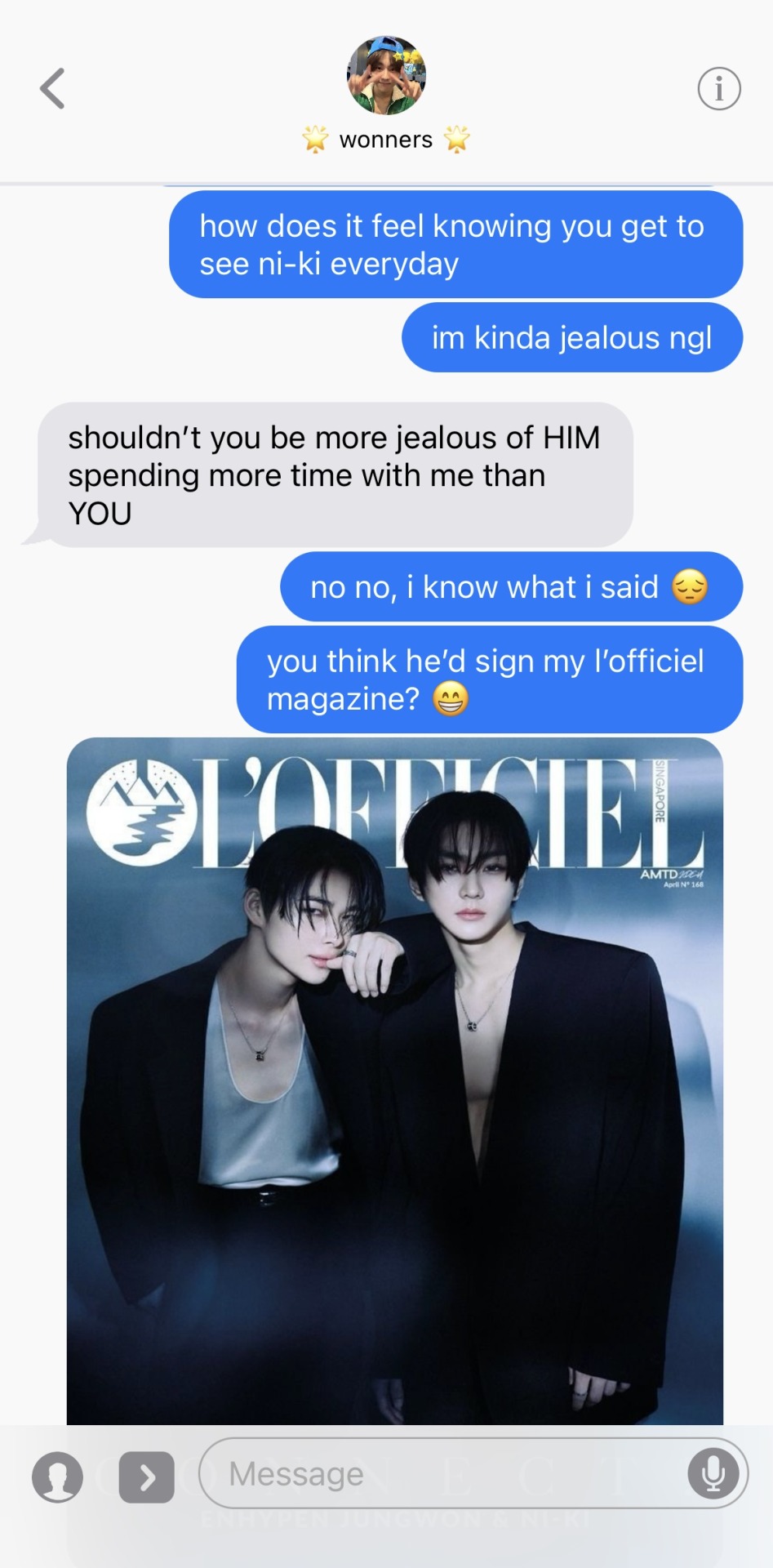
Task: Go back to the conversations list
Action: pos(52,88)
